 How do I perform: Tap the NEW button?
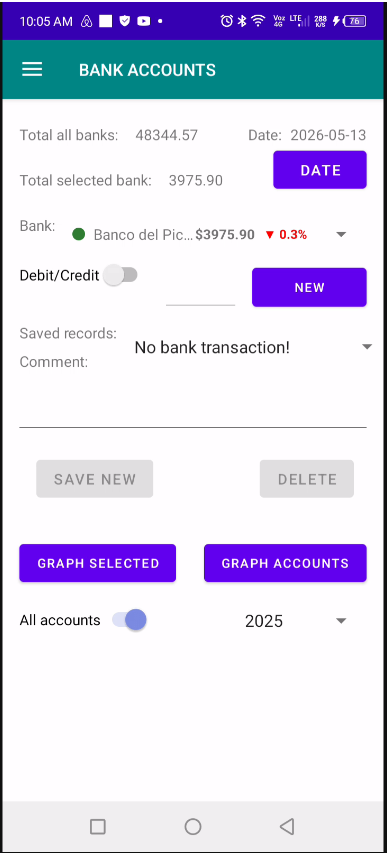pos(309,287)
